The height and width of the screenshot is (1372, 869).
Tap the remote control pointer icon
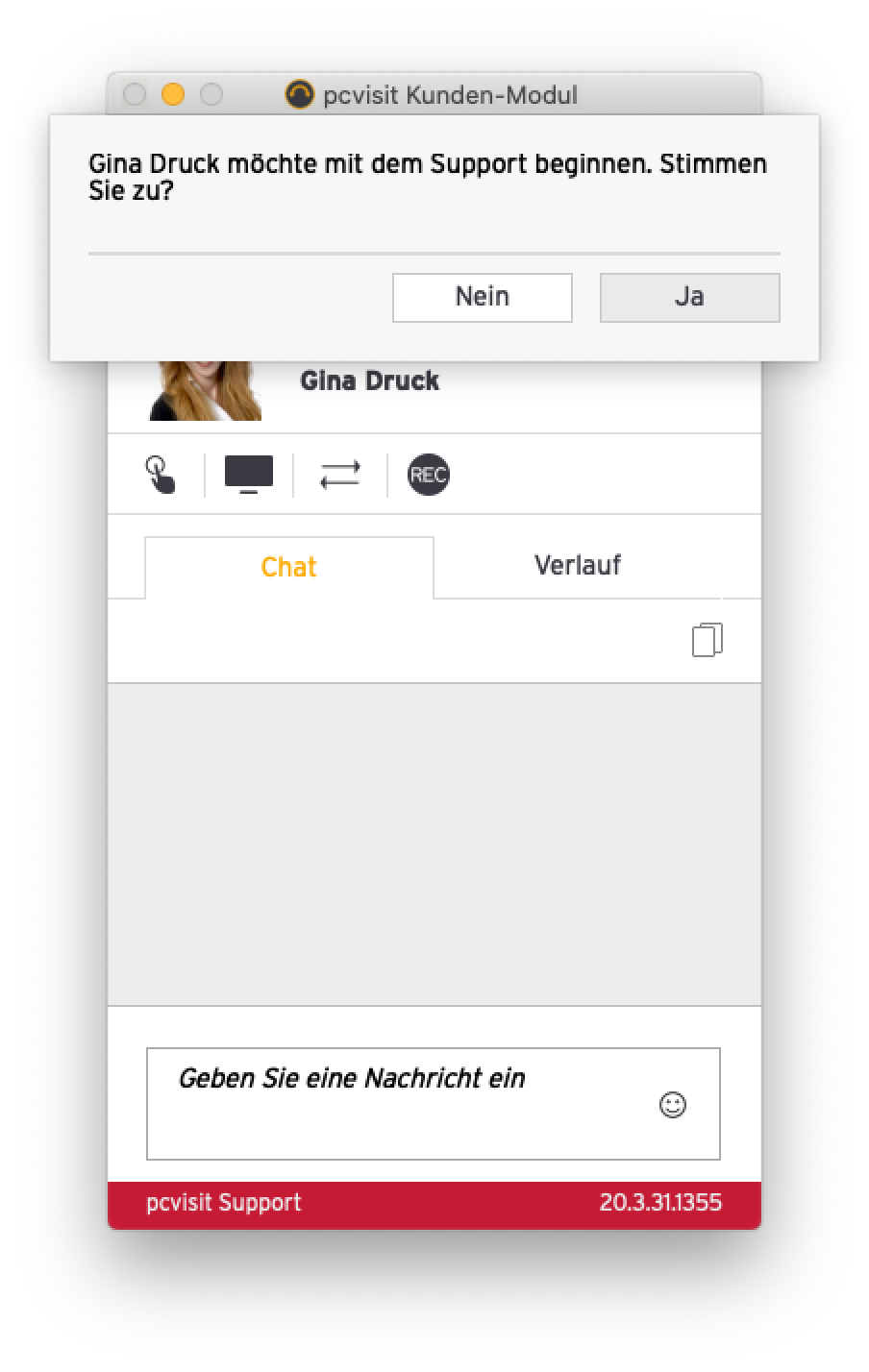[x=161, y=475]
